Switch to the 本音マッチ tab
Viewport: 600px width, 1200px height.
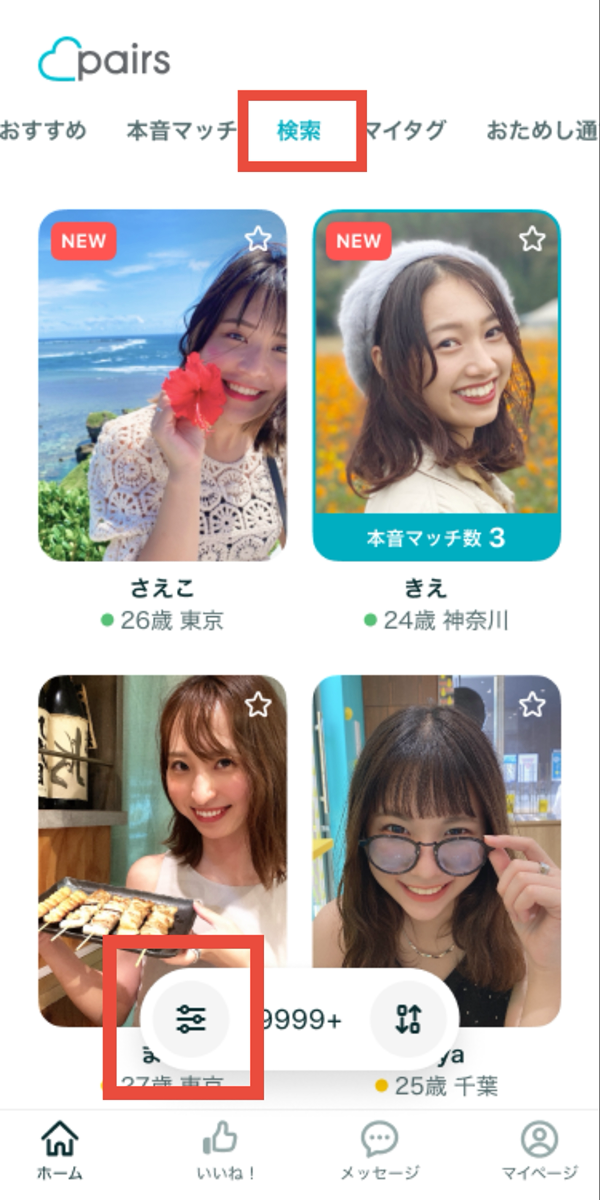coord(180,131)
